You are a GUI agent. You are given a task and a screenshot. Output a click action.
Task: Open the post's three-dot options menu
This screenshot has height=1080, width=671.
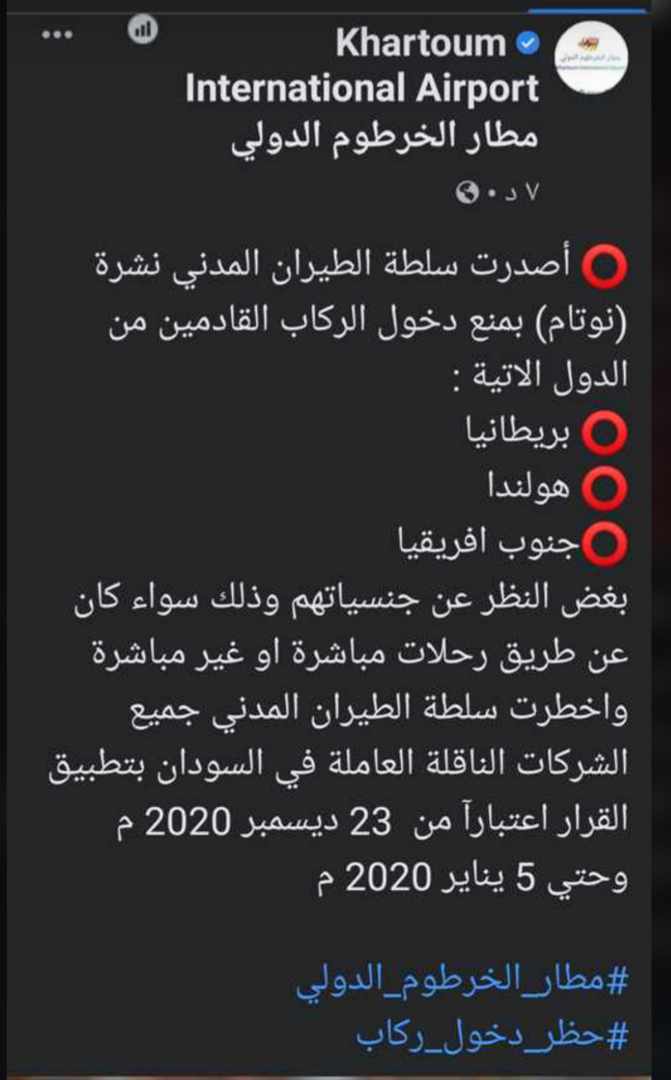pyautogui.click(x=57, y=34)
